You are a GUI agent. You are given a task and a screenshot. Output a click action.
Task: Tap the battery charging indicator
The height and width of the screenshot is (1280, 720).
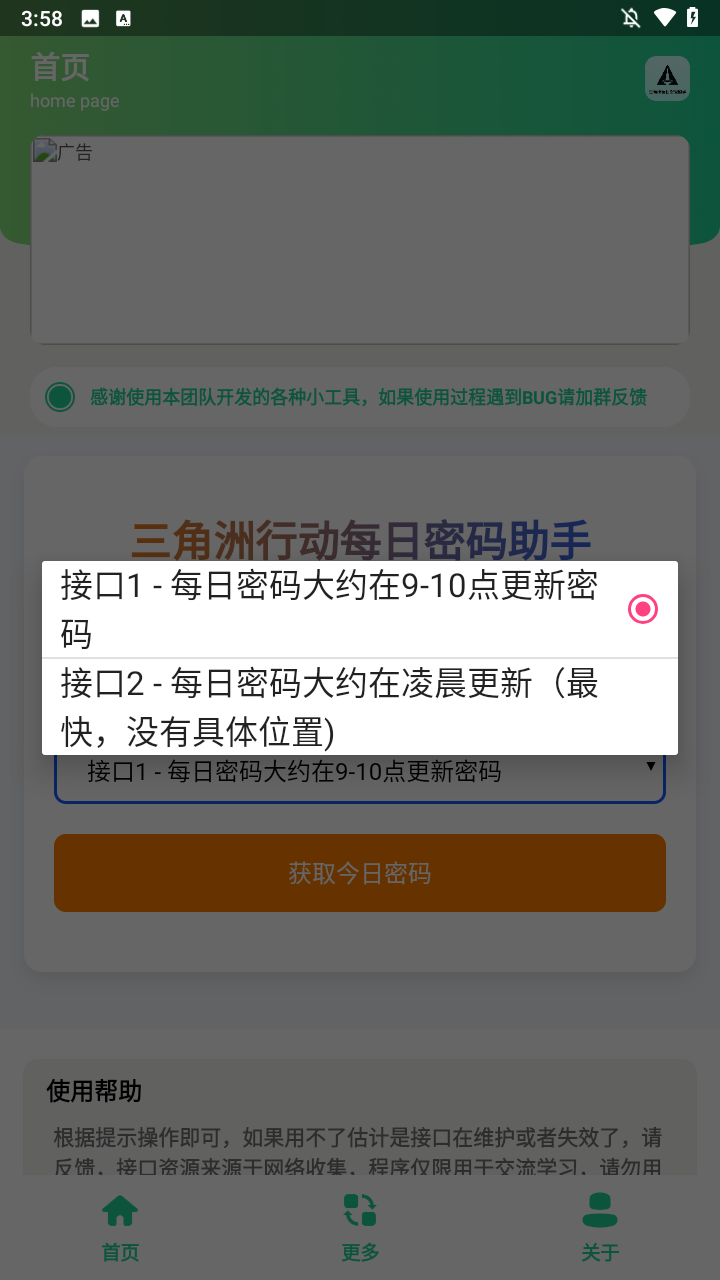click(x=692, y=17)
